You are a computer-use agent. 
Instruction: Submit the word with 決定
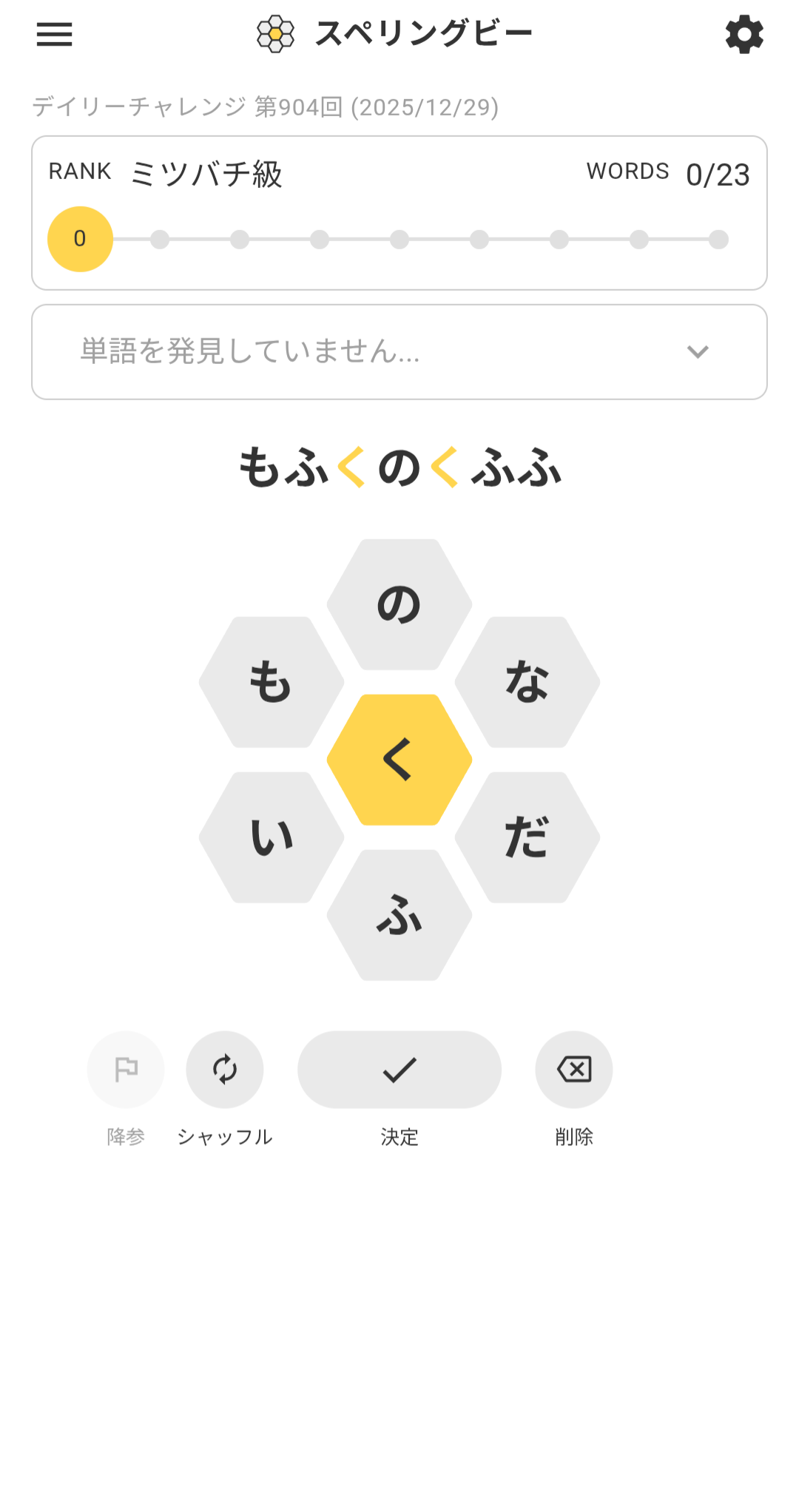pos(399,1070)
